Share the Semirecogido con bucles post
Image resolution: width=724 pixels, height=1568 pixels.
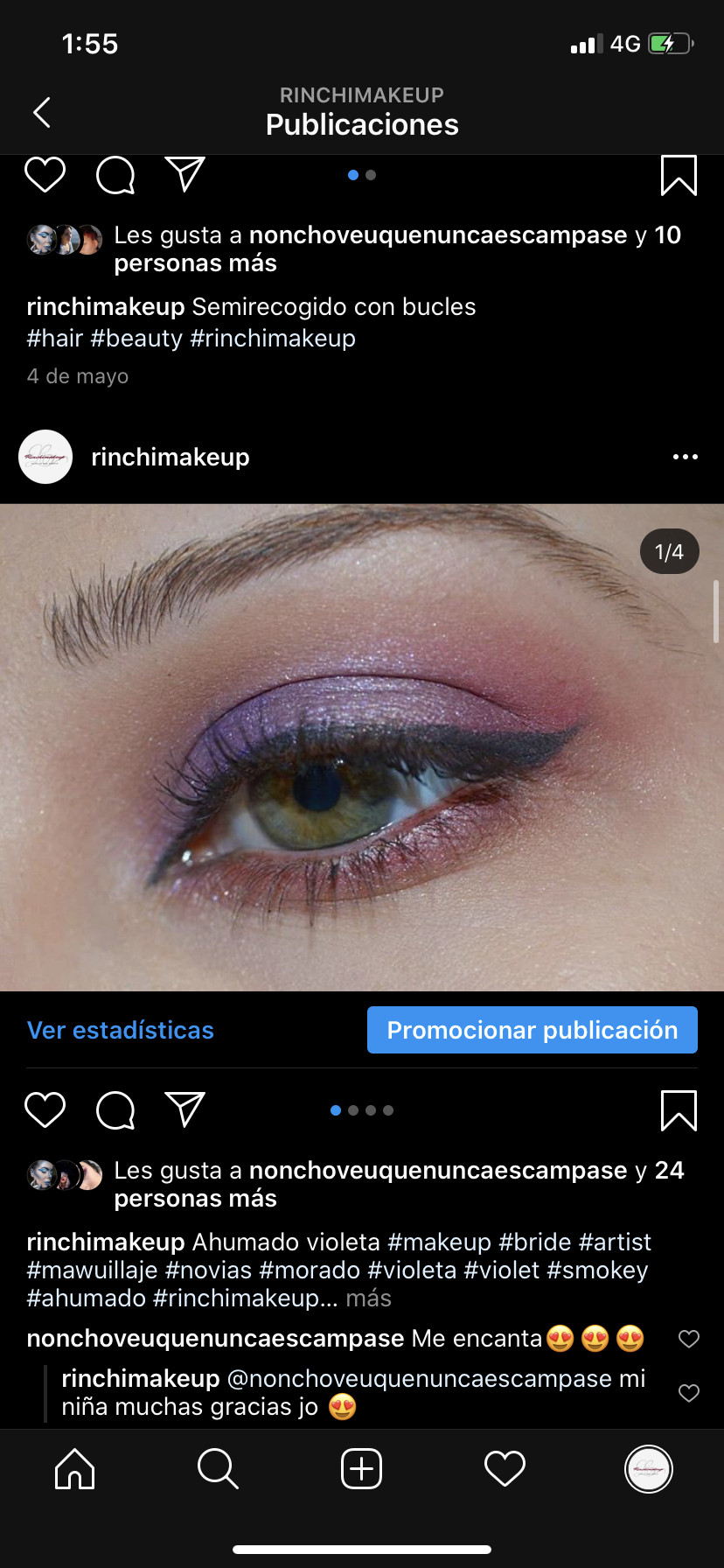click(185, 175)
